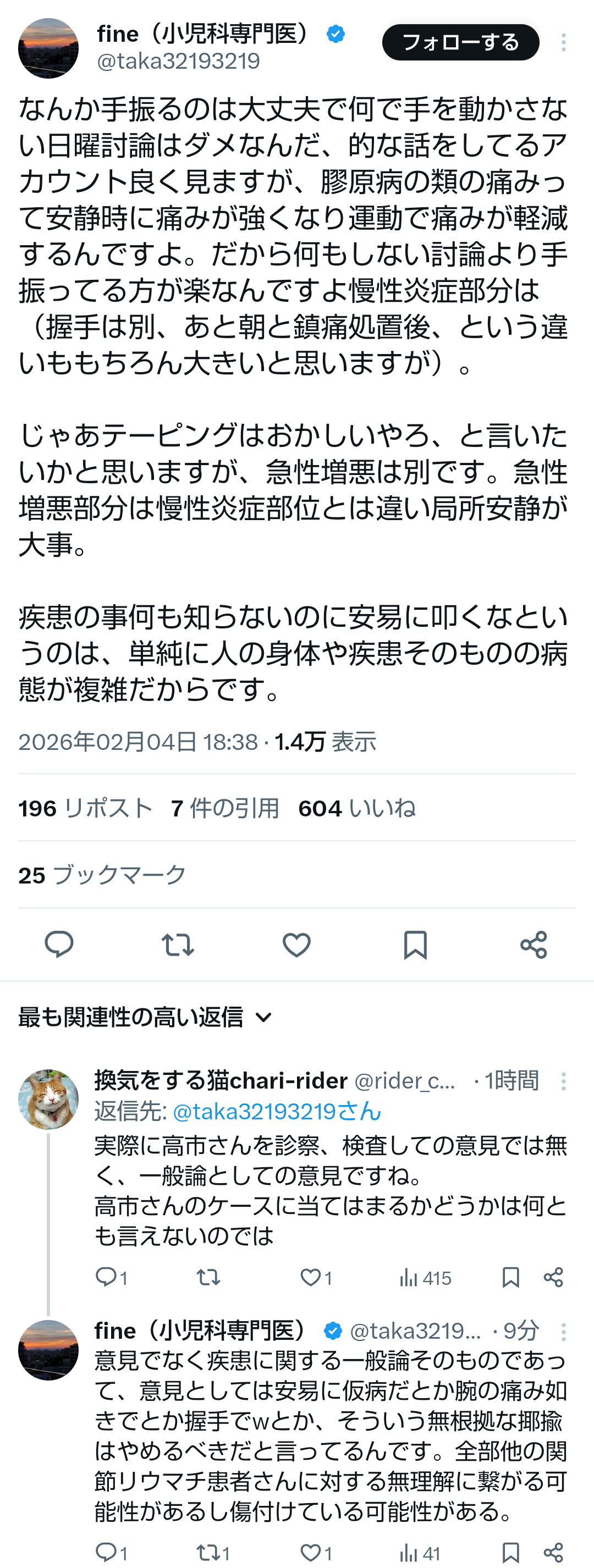The height and width of the screenshot is (1568, 594).
Task: Share the main post
Action: [533, 945]
